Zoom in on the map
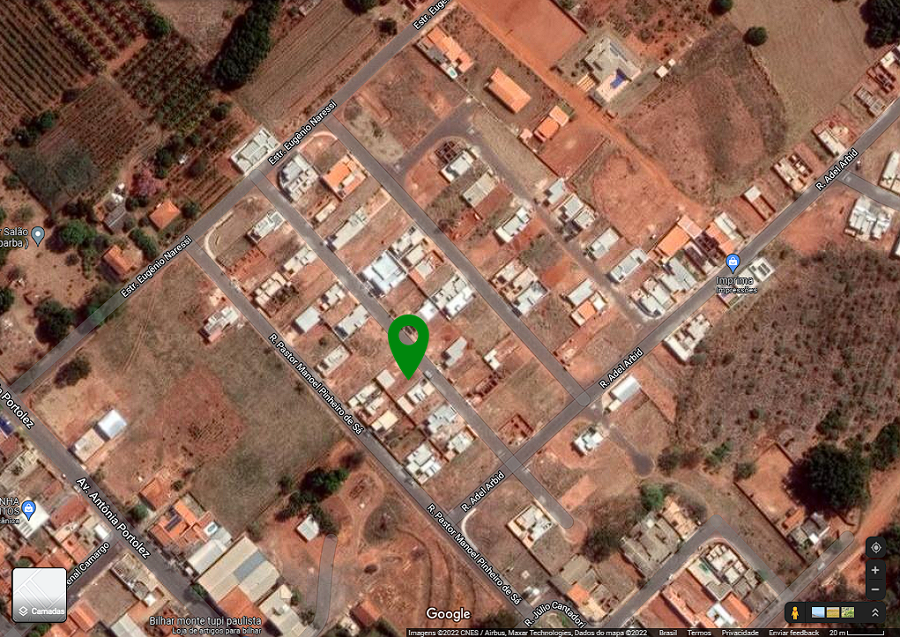 click(876, 570)
